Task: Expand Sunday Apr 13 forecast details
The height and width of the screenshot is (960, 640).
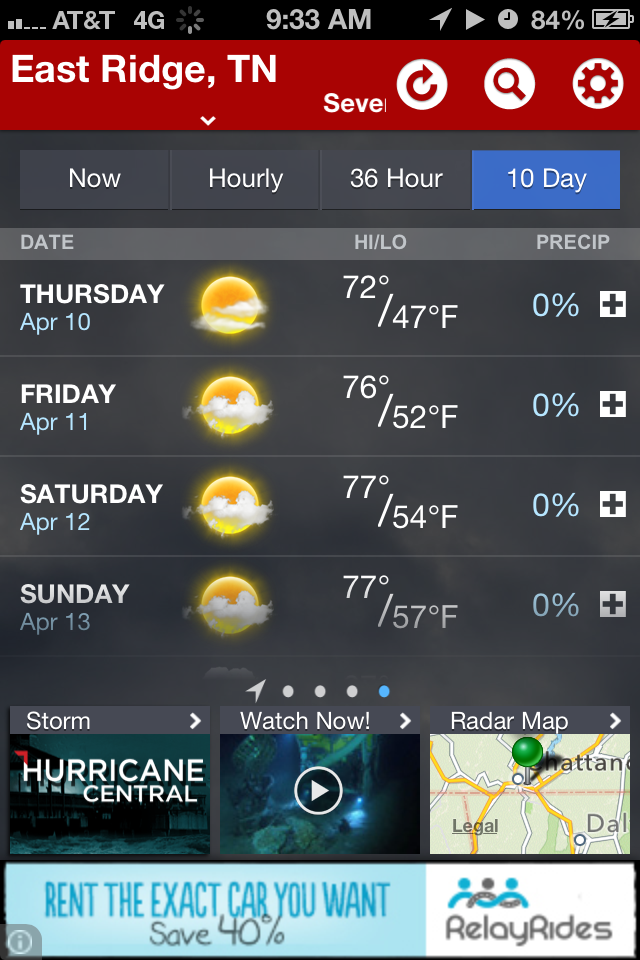Action: (x=612, y=604)
